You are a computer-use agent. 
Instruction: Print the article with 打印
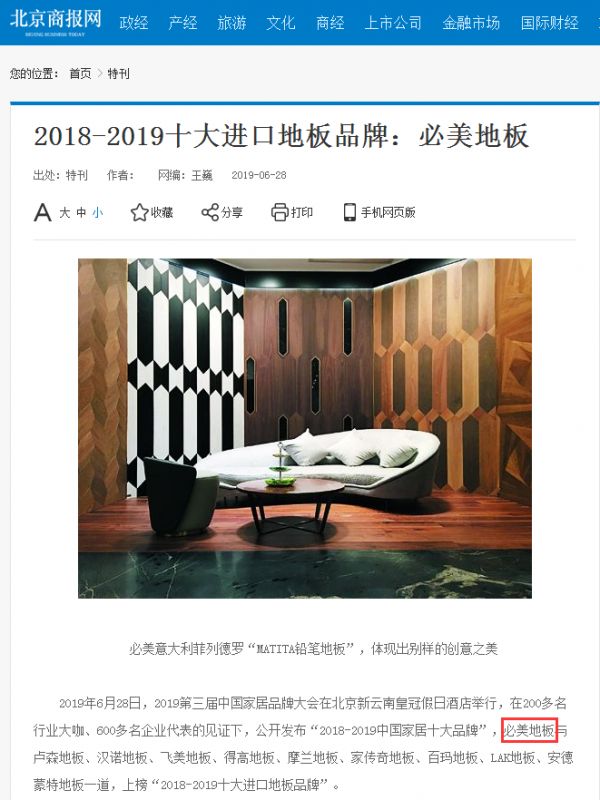coord(292,212)
